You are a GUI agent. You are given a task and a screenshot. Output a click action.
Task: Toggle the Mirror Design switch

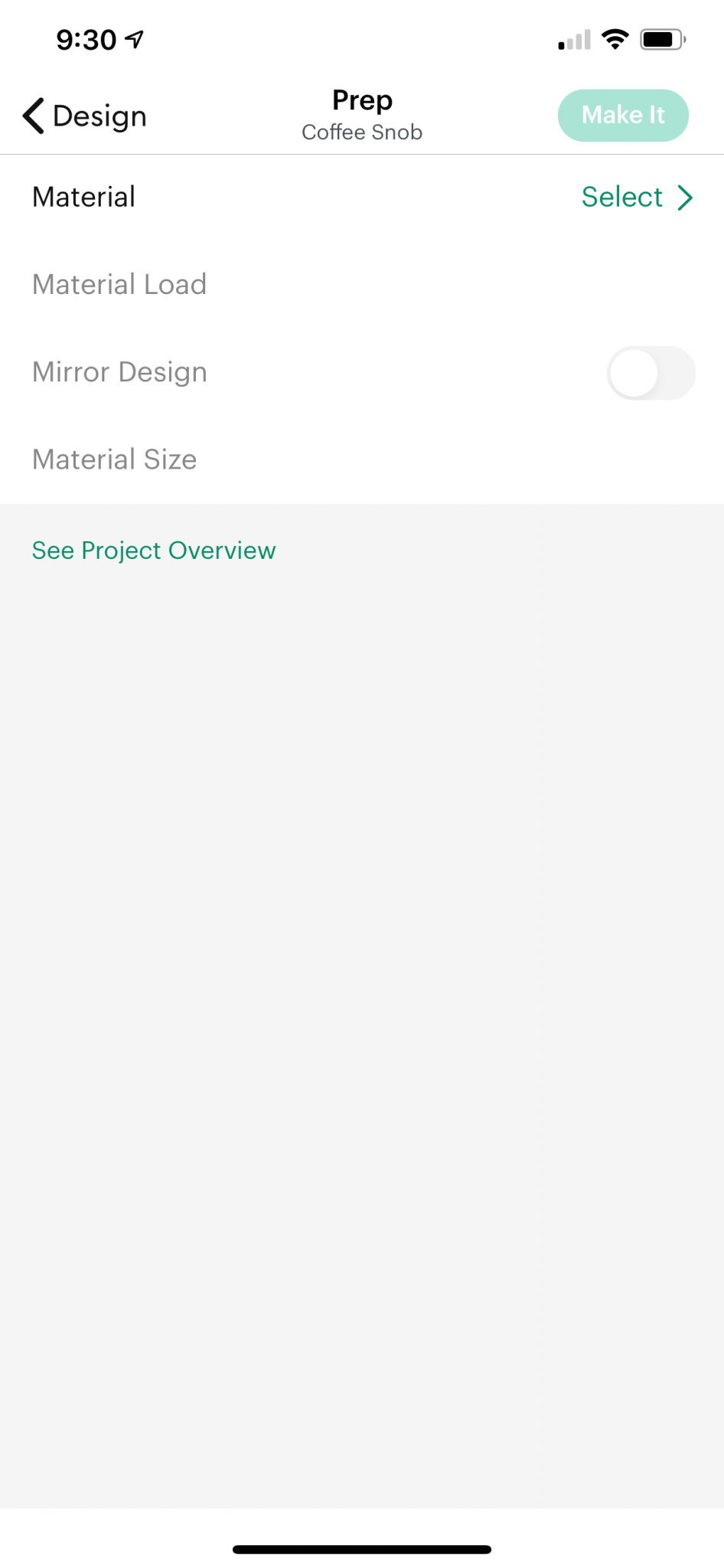(x=651, y=373)
